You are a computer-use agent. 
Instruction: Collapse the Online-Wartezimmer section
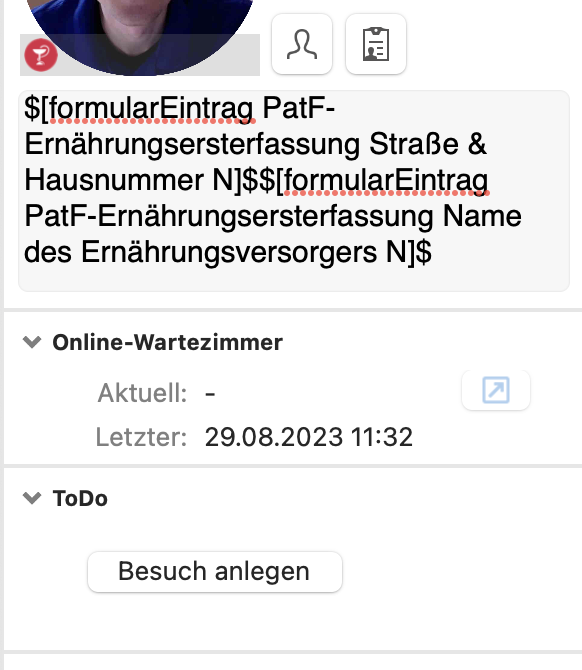tap(32, 342)
